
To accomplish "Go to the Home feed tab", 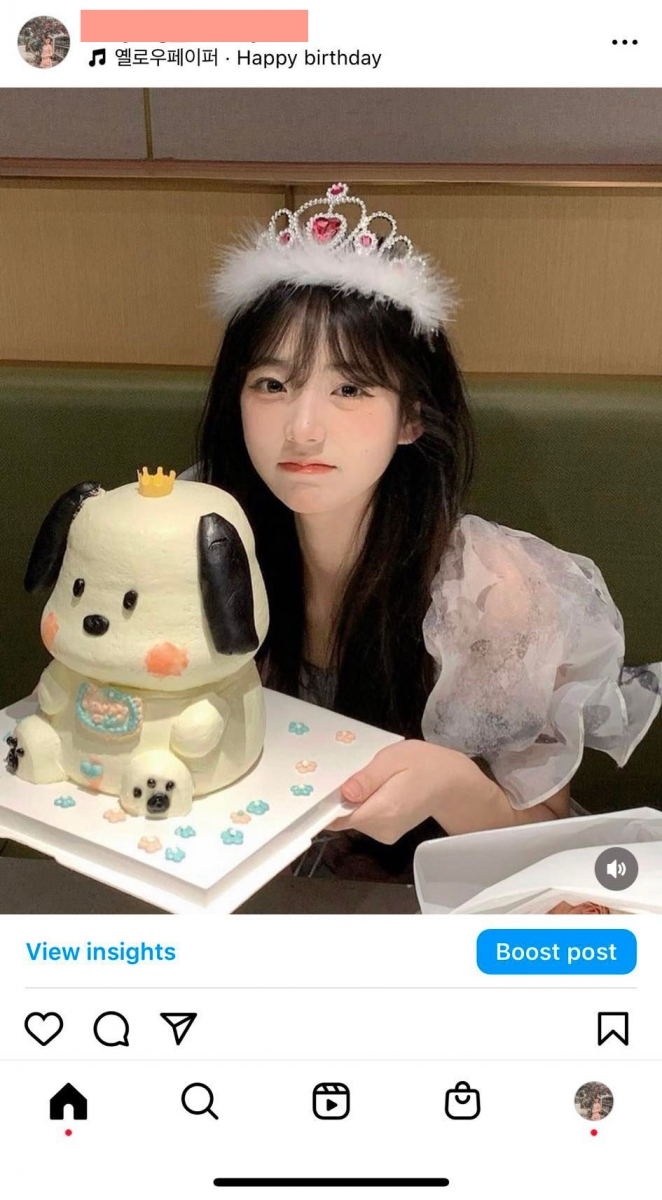I will 68,1102.
